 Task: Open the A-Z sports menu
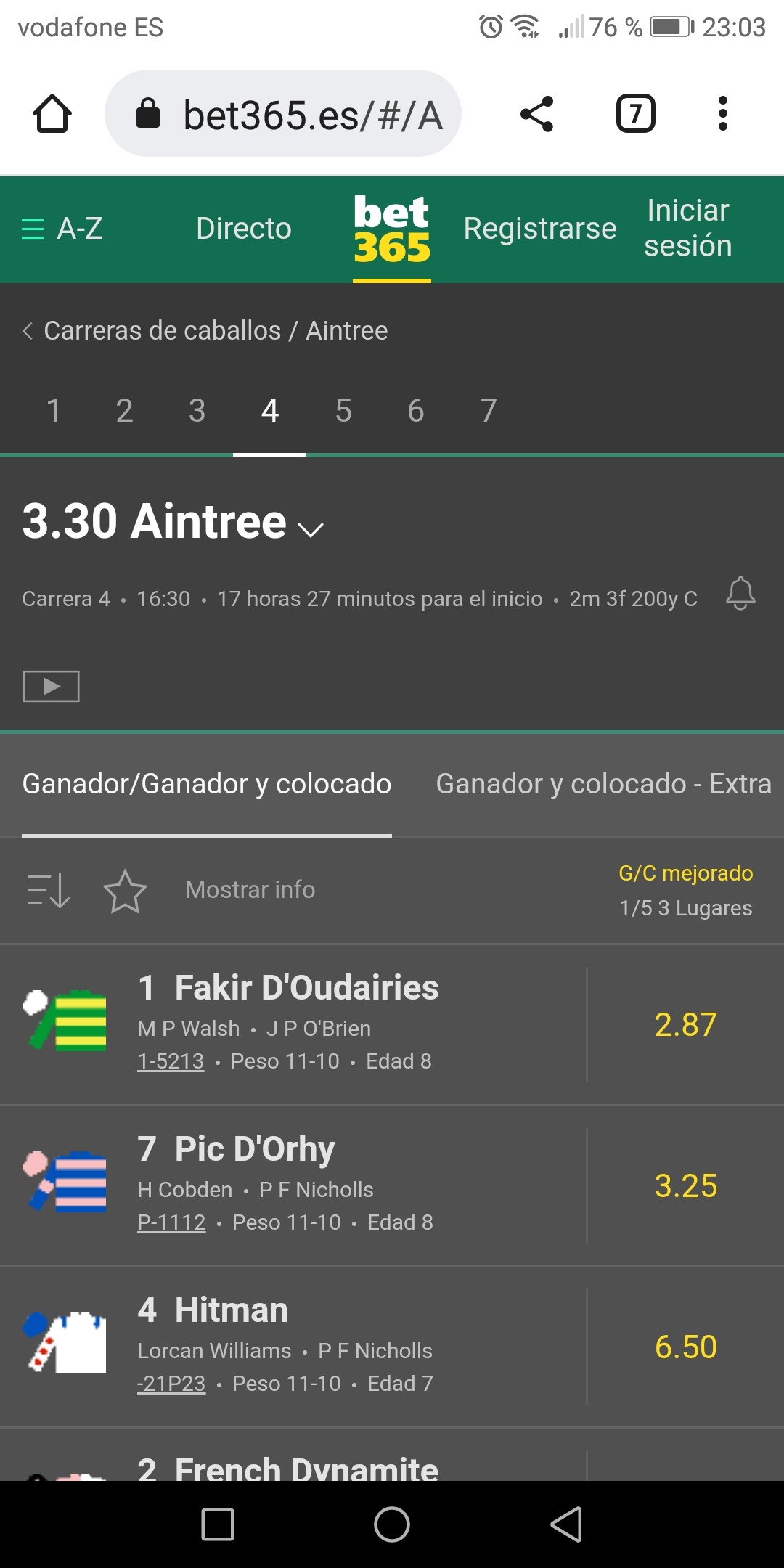(x=62, y=229)
